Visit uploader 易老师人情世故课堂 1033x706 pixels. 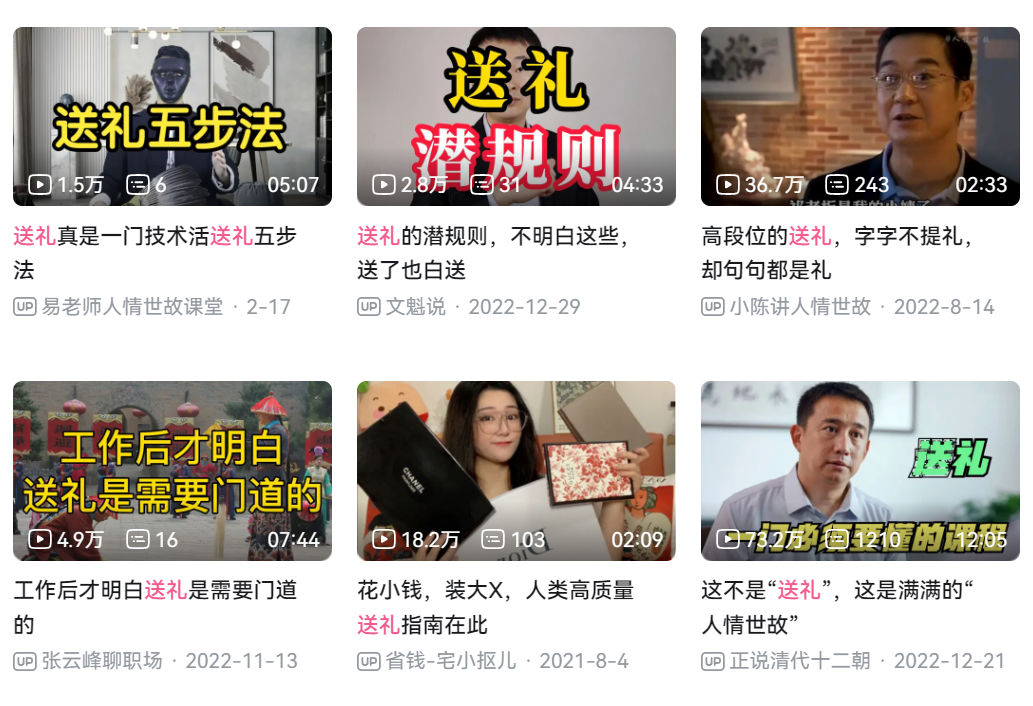(x=132, y=307)
